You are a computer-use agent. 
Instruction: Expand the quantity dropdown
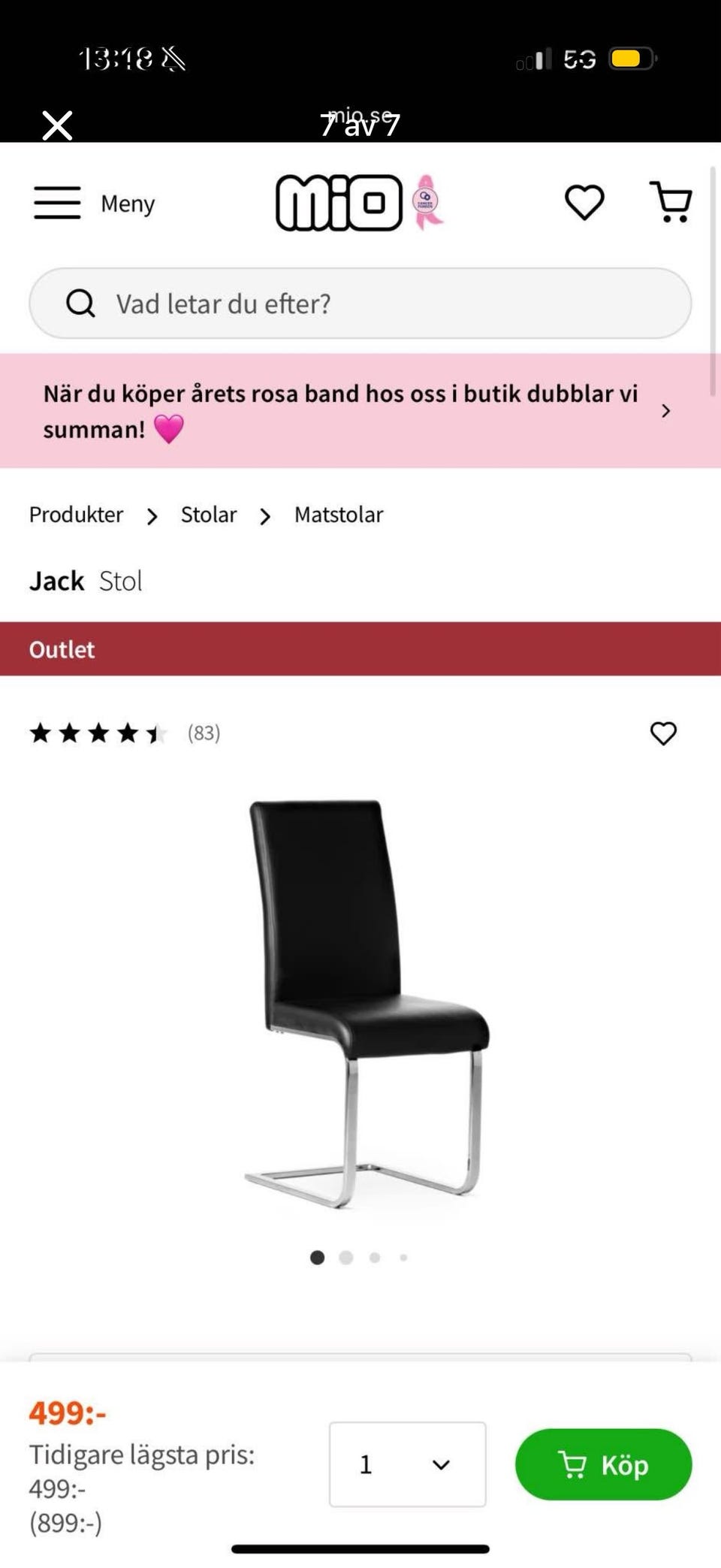pos(407,1464)
